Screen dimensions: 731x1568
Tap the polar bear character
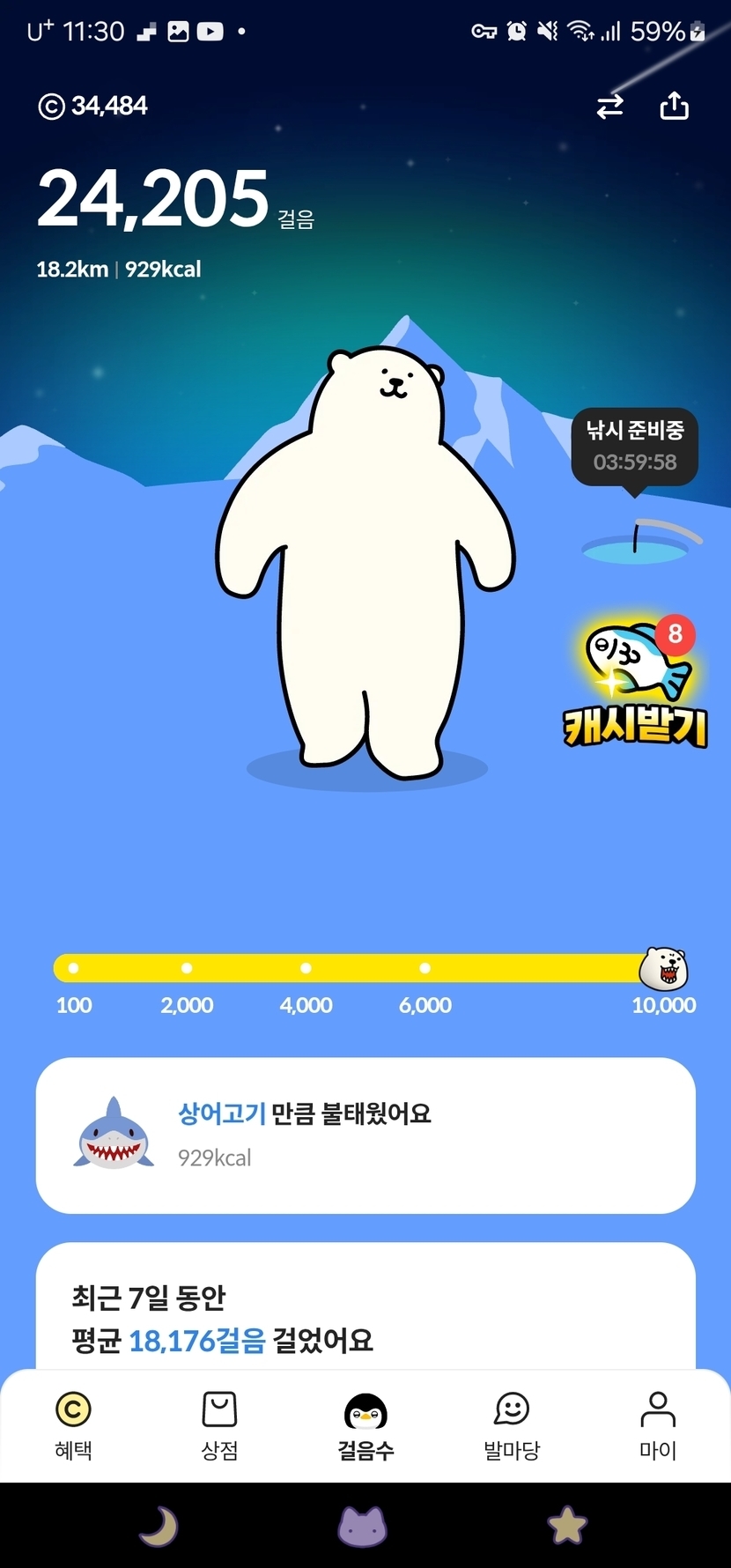[365, 564]
